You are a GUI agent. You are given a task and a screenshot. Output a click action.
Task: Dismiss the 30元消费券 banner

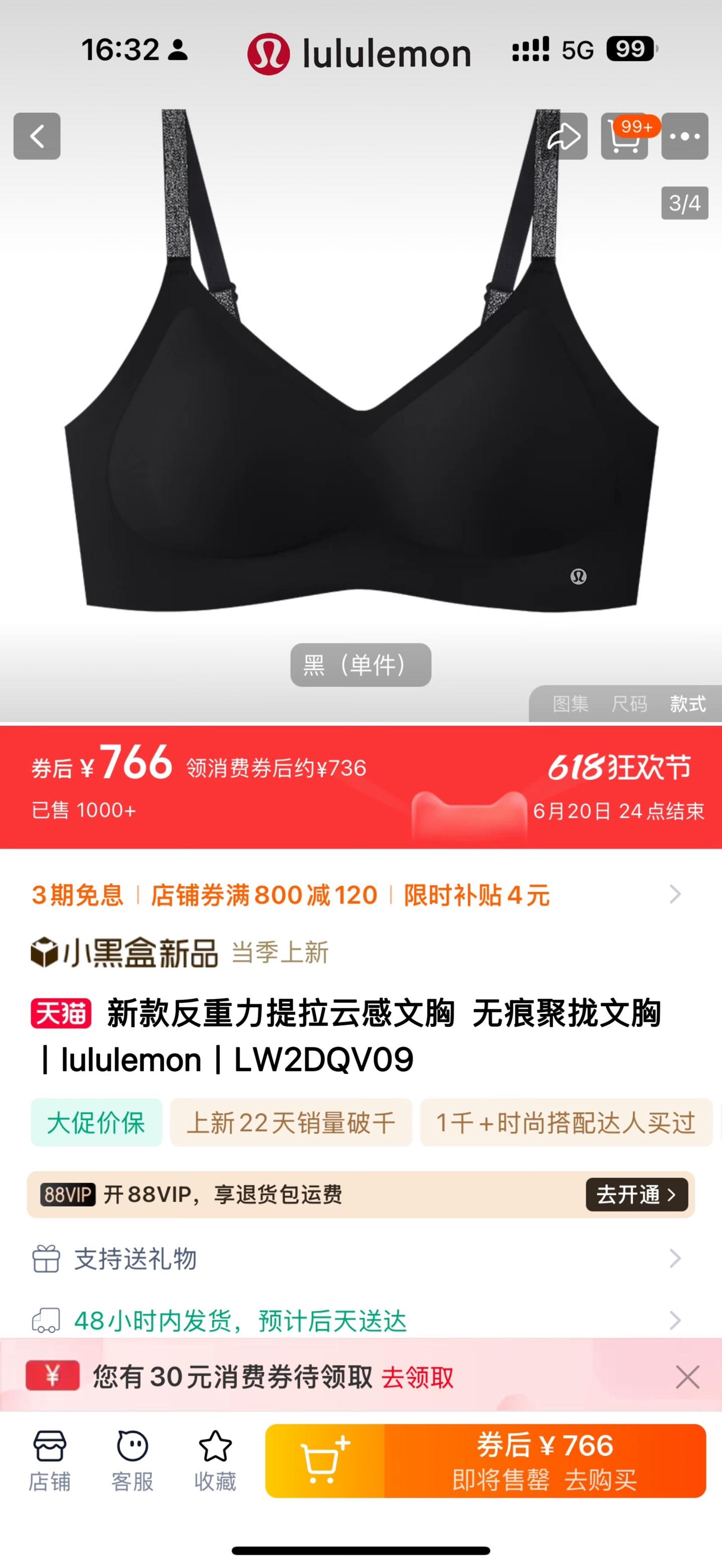(687, 1377)
